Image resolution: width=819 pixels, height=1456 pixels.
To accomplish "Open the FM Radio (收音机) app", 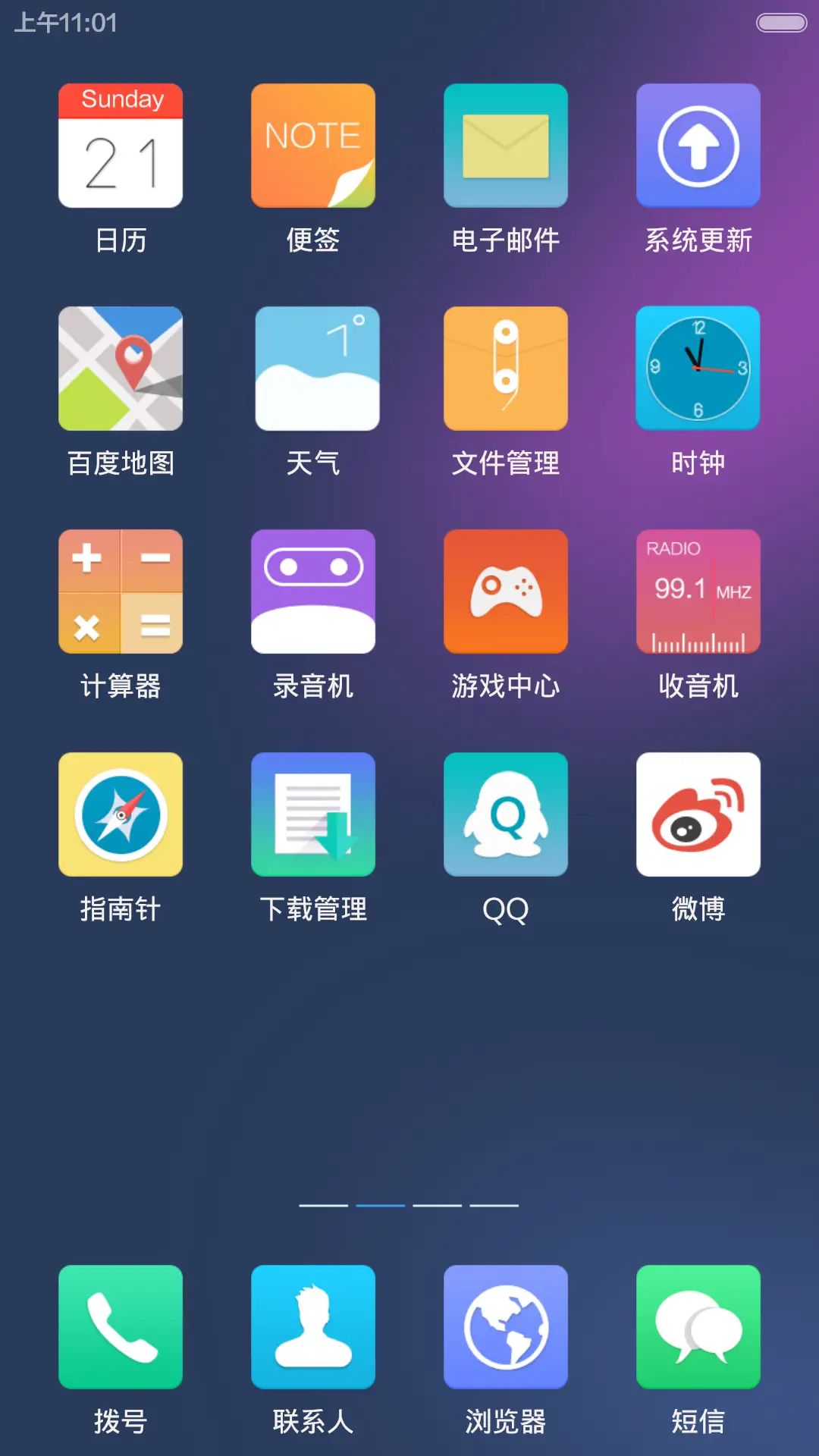I will (698, 591).
